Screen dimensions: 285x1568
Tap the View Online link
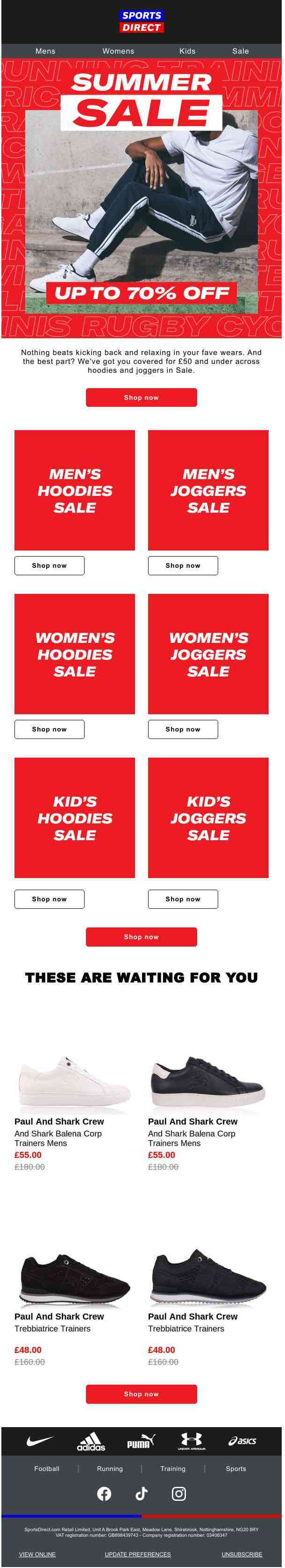click(x=37, y=1554)
